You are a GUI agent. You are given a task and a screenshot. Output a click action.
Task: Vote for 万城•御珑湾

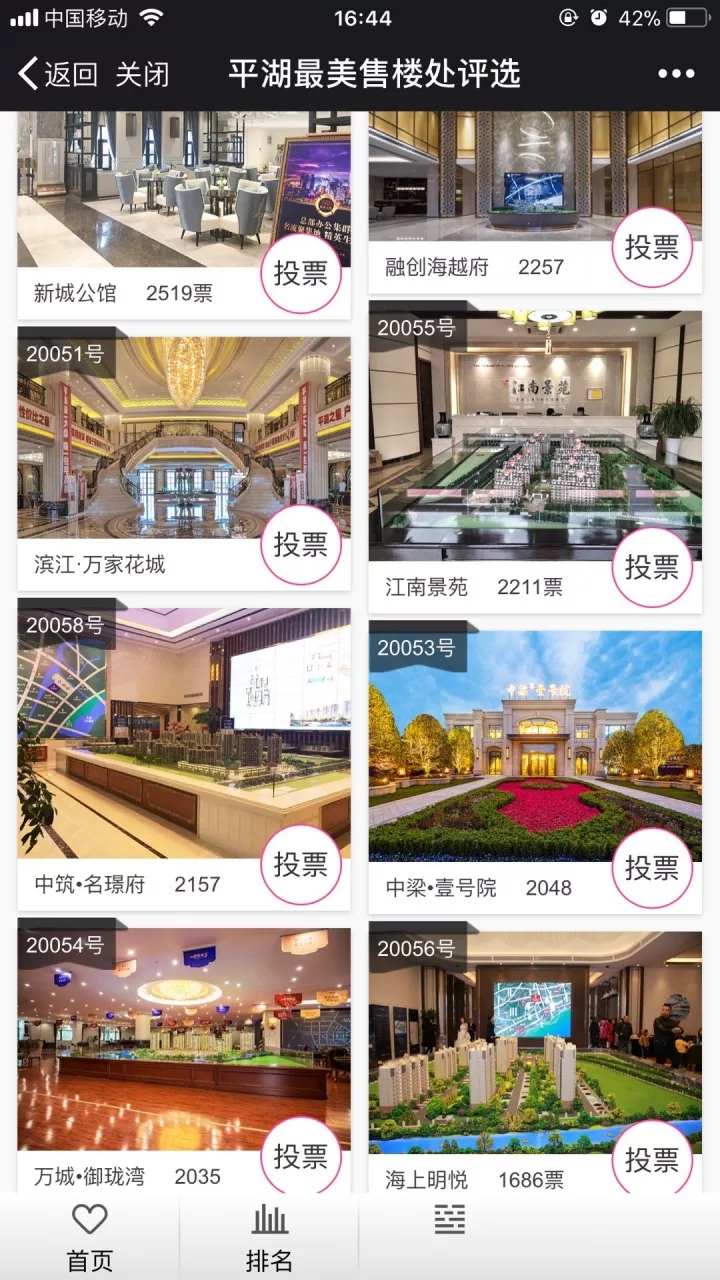coord(301,1156)
